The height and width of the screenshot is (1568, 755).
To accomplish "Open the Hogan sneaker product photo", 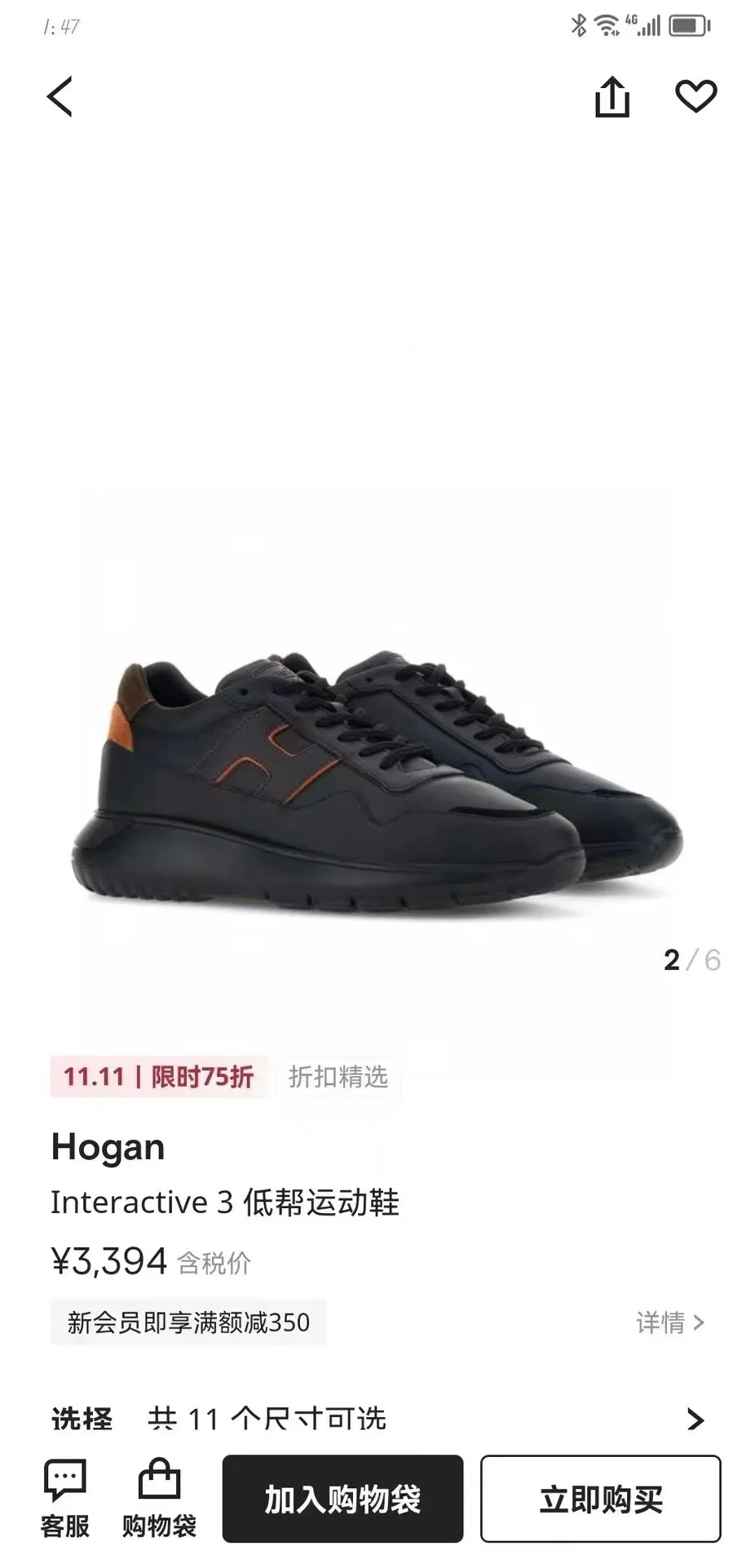I will pos(377,780).
